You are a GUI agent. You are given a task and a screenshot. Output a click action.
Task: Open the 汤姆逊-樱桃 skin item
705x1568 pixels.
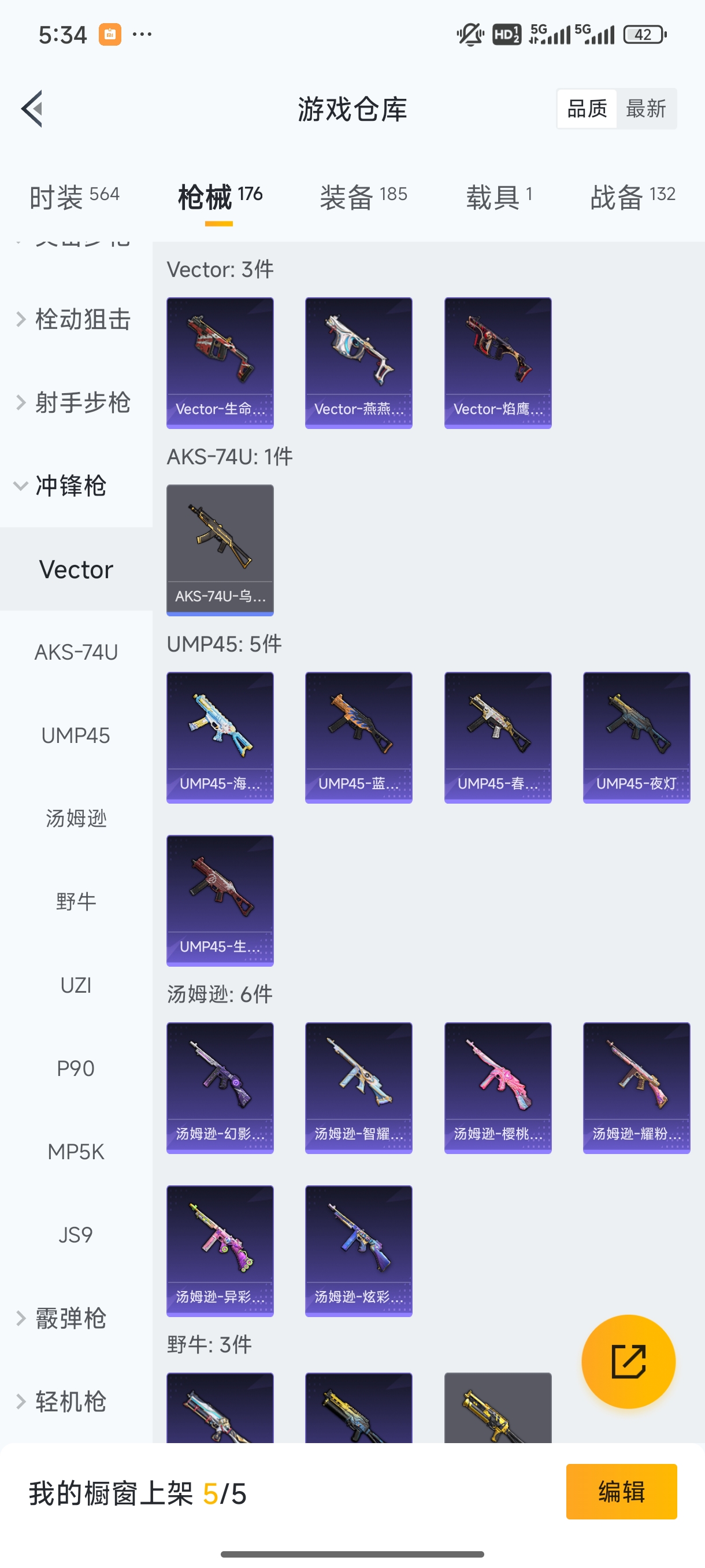[498, 1088]
